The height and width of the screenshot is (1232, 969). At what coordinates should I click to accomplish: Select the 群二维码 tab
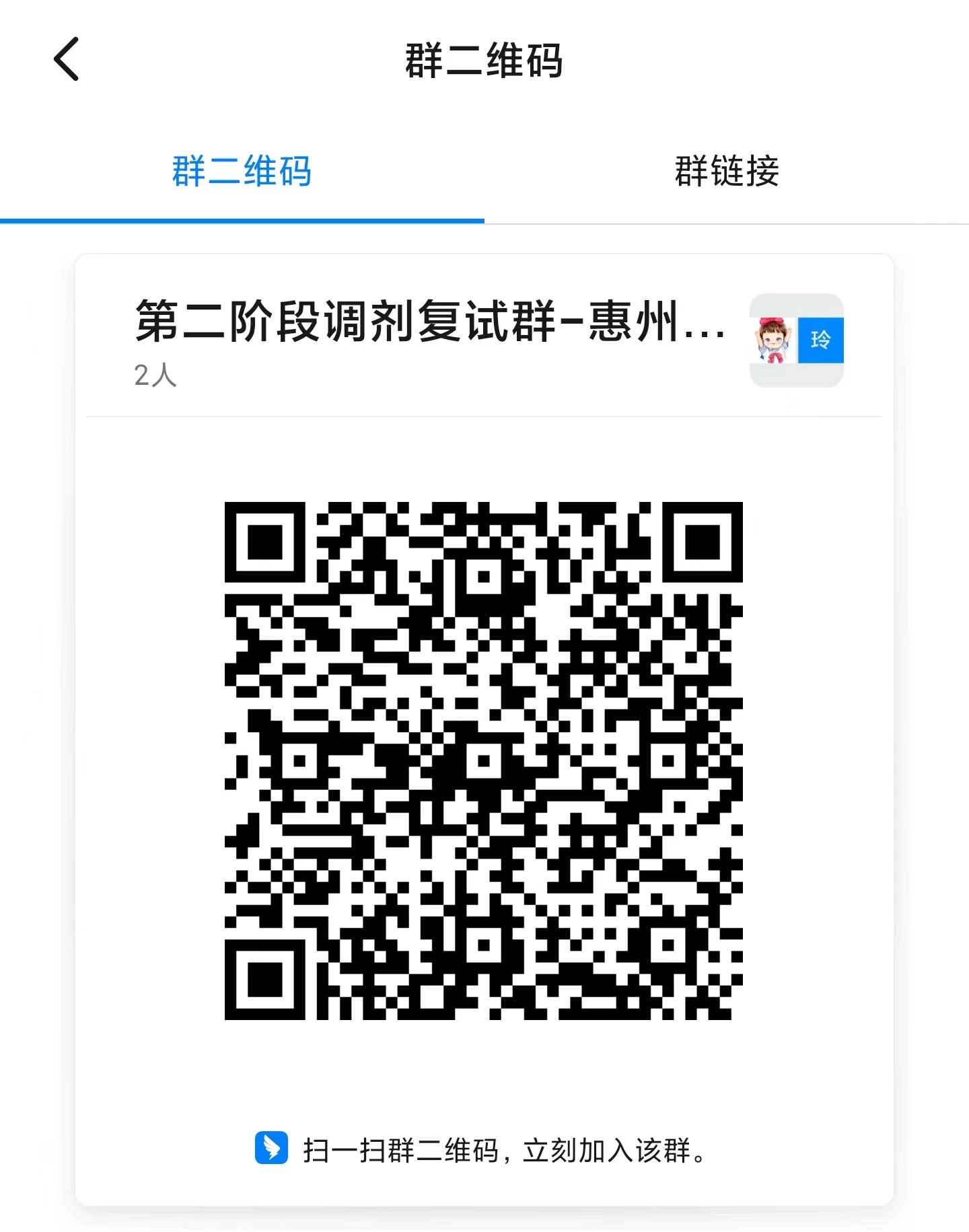click(242, 171)
